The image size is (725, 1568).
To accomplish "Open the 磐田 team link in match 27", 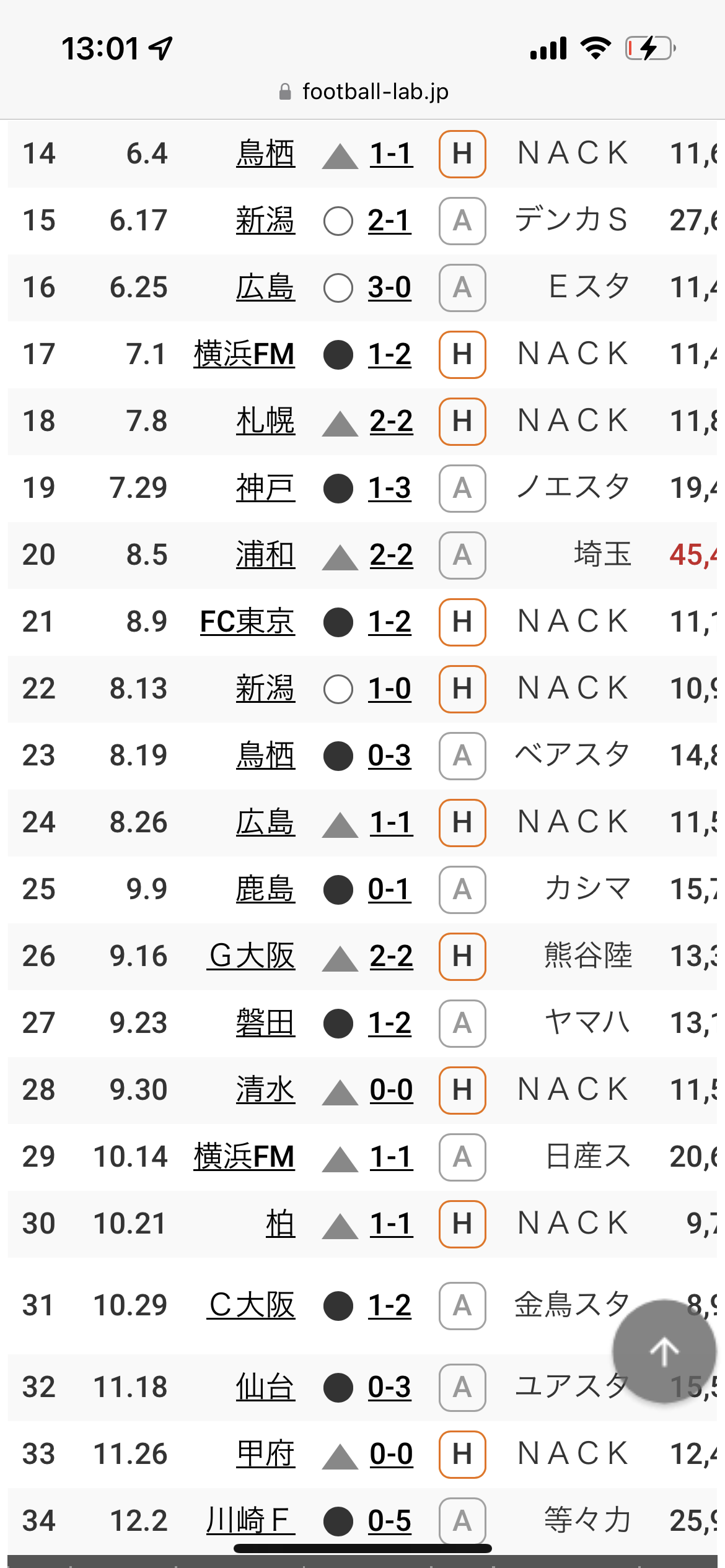I will coord(265,1024).
